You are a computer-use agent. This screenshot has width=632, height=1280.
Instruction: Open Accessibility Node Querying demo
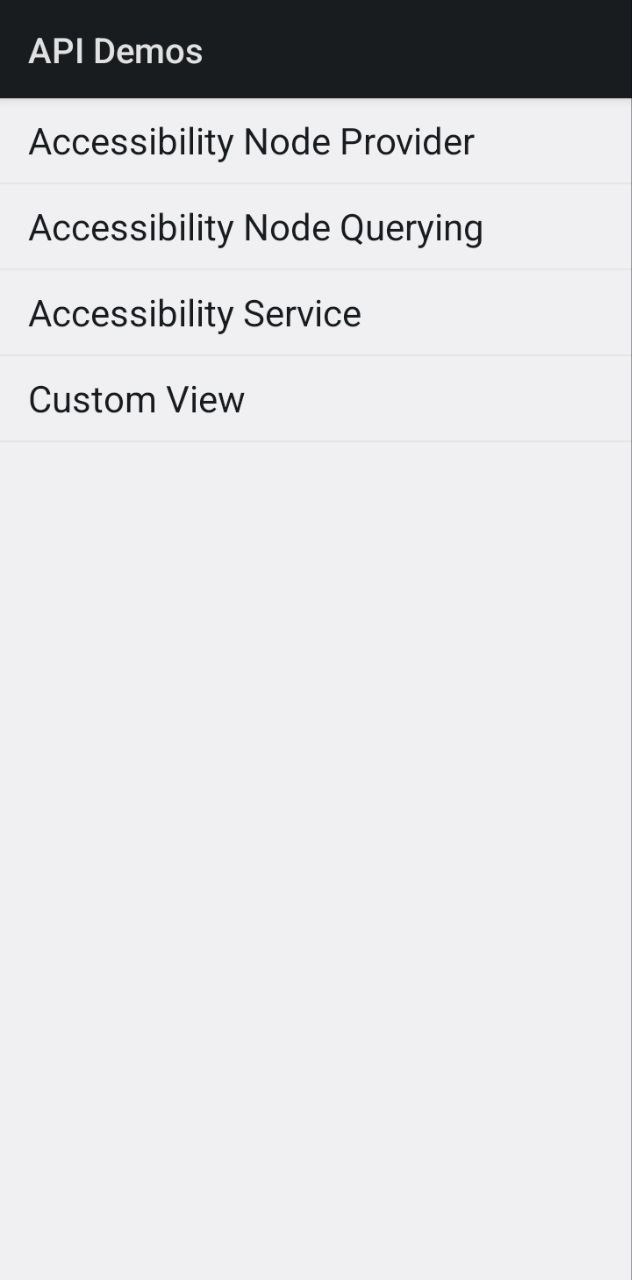256,228
